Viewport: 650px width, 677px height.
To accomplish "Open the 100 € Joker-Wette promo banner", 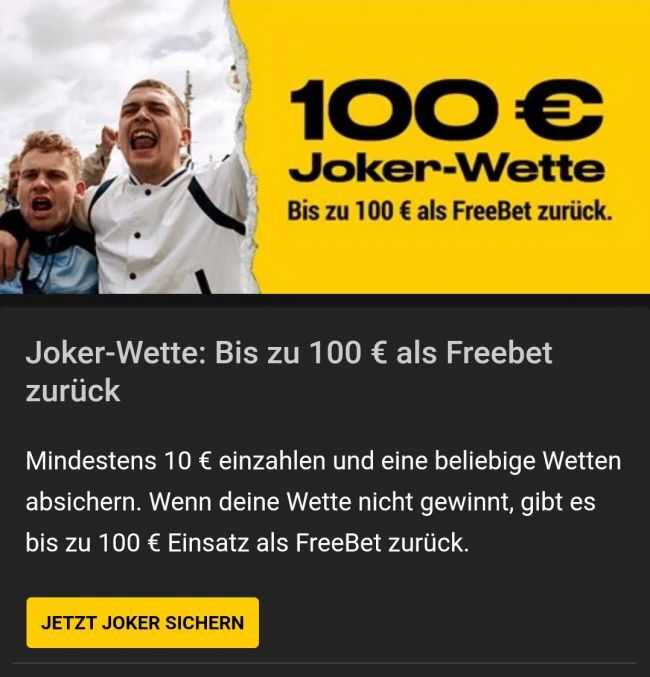I will coord(325,147).
